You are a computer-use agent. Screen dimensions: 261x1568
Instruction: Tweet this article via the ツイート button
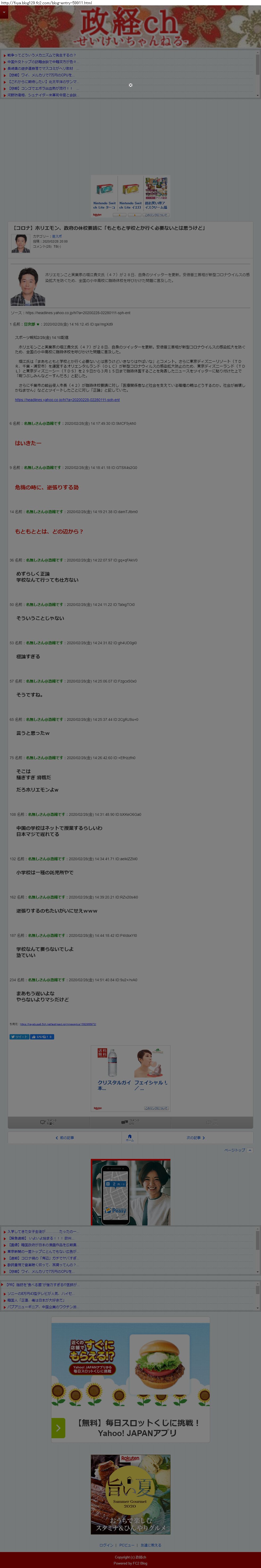19,1037
